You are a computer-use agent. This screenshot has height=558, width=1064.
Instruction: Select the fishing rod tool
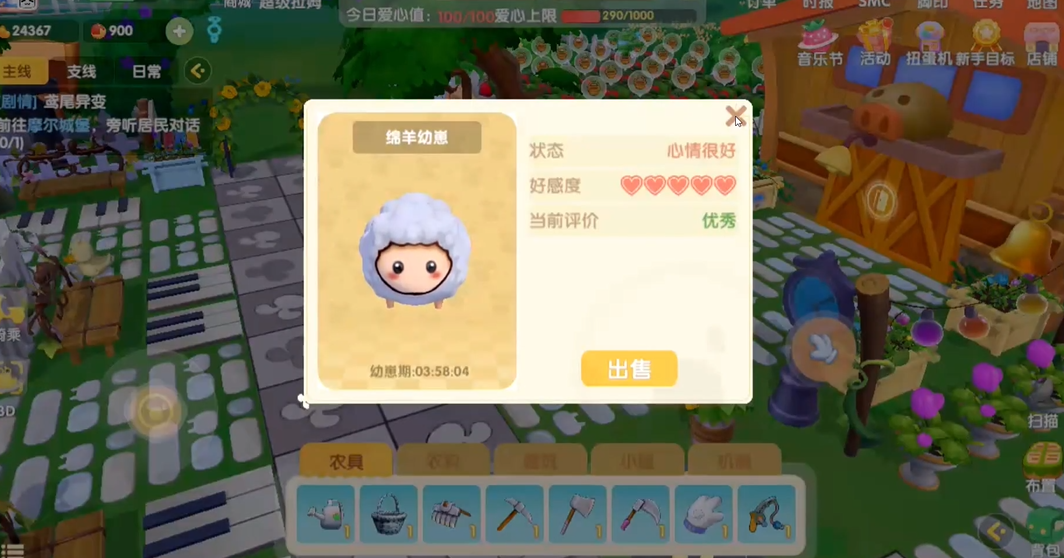point(766,514)
